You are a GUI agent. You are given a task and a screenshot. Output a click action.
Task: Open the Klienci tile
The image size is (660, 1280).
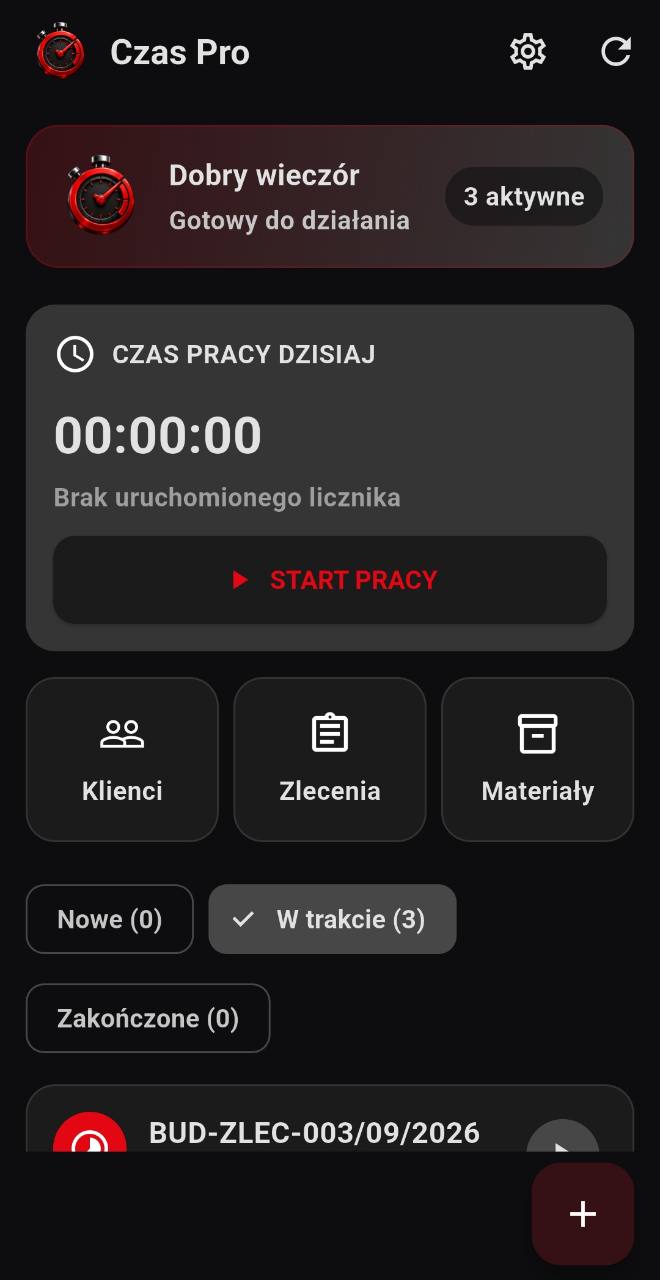coord(122,759)
